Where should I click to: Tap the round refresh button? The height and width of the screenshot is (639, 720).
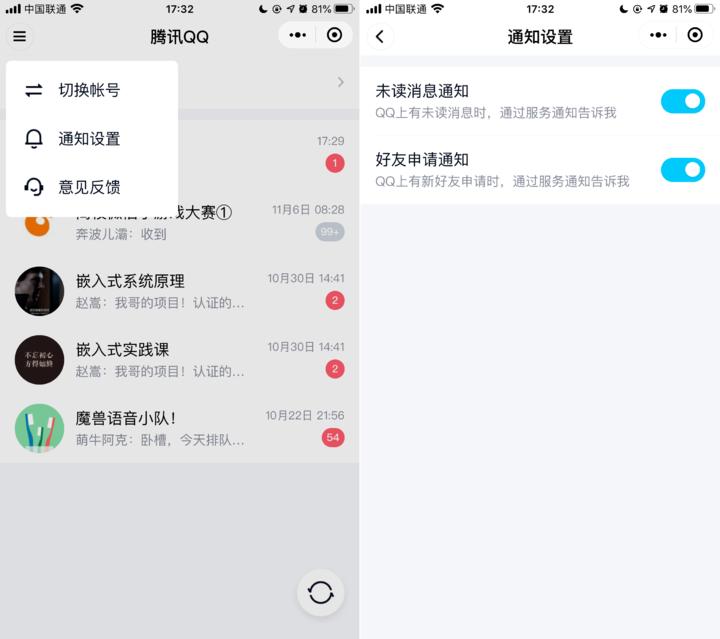321,592
